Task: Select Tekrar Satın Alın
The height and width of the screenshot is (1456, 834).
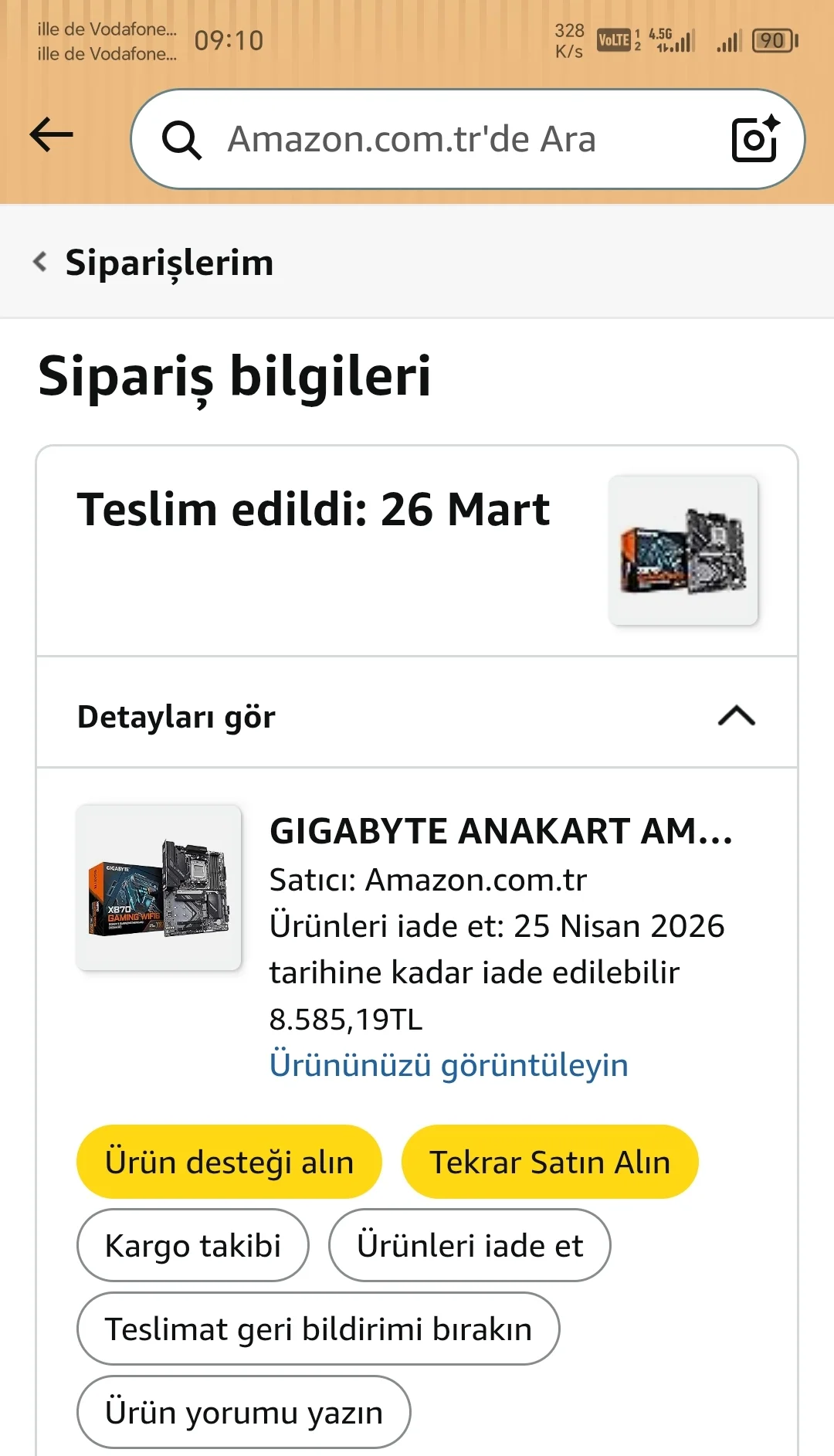Action: pyautogui.click(x=549, y=1162)
